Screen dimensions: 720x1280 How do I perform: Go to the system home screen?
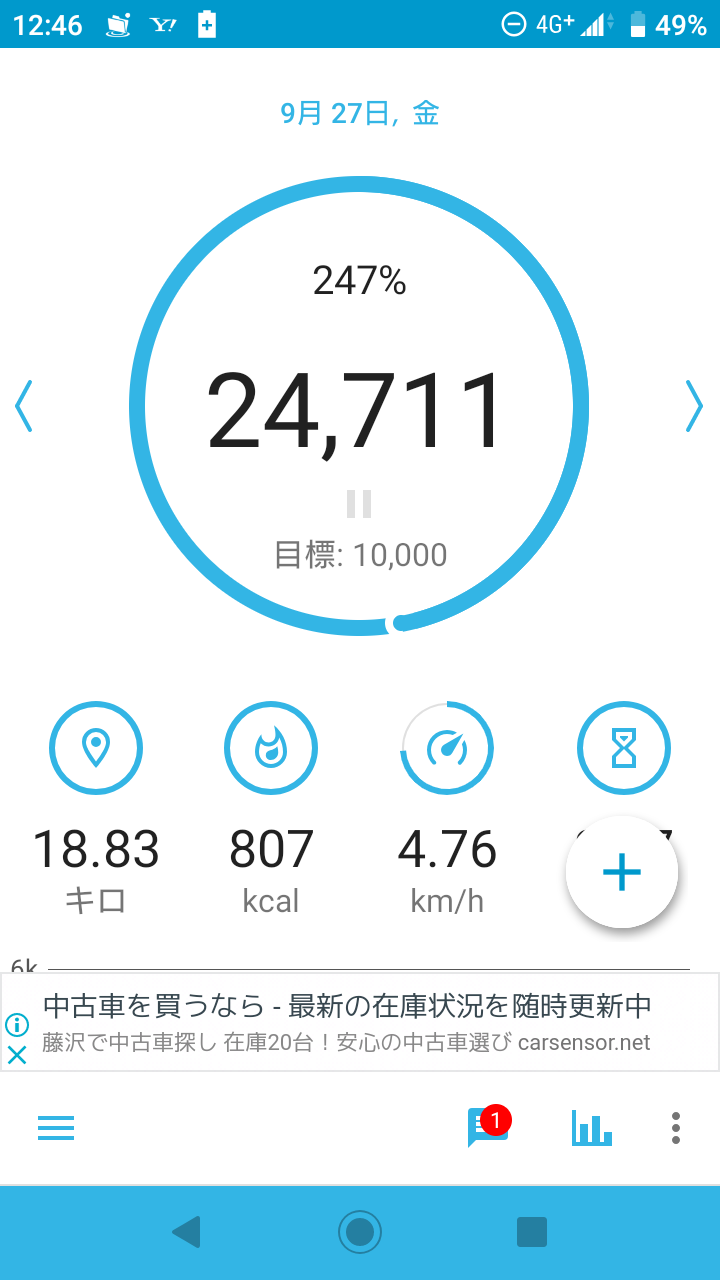tap(360, 1232)
